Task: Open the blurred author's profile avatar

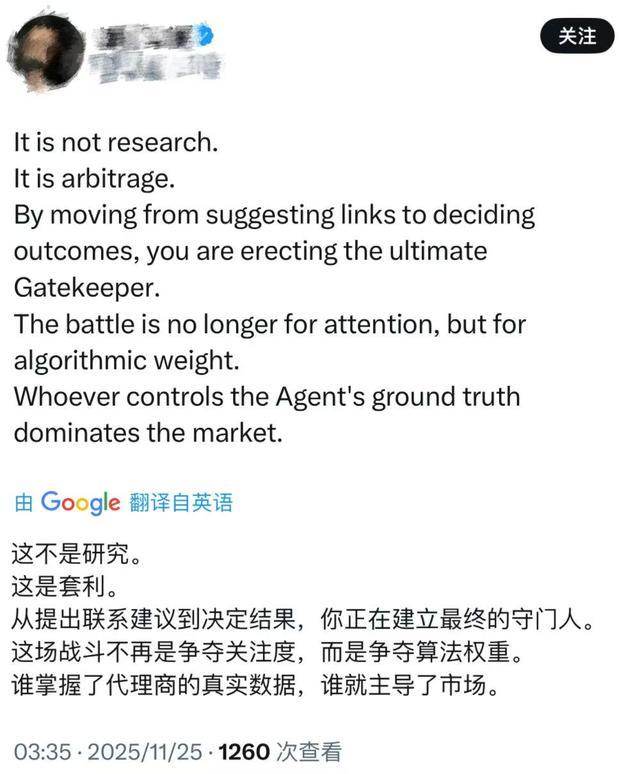Action: point(46,51)
